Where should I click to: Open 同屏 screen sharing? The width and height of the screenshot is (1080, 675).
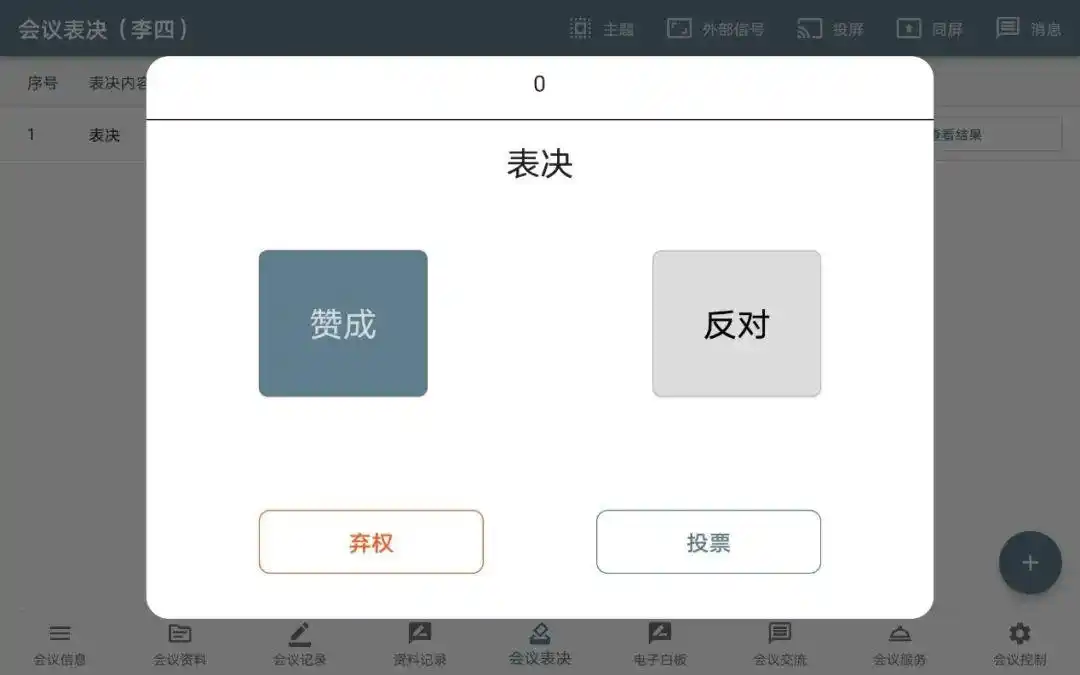pyautogui.click(x=929, y=29)
